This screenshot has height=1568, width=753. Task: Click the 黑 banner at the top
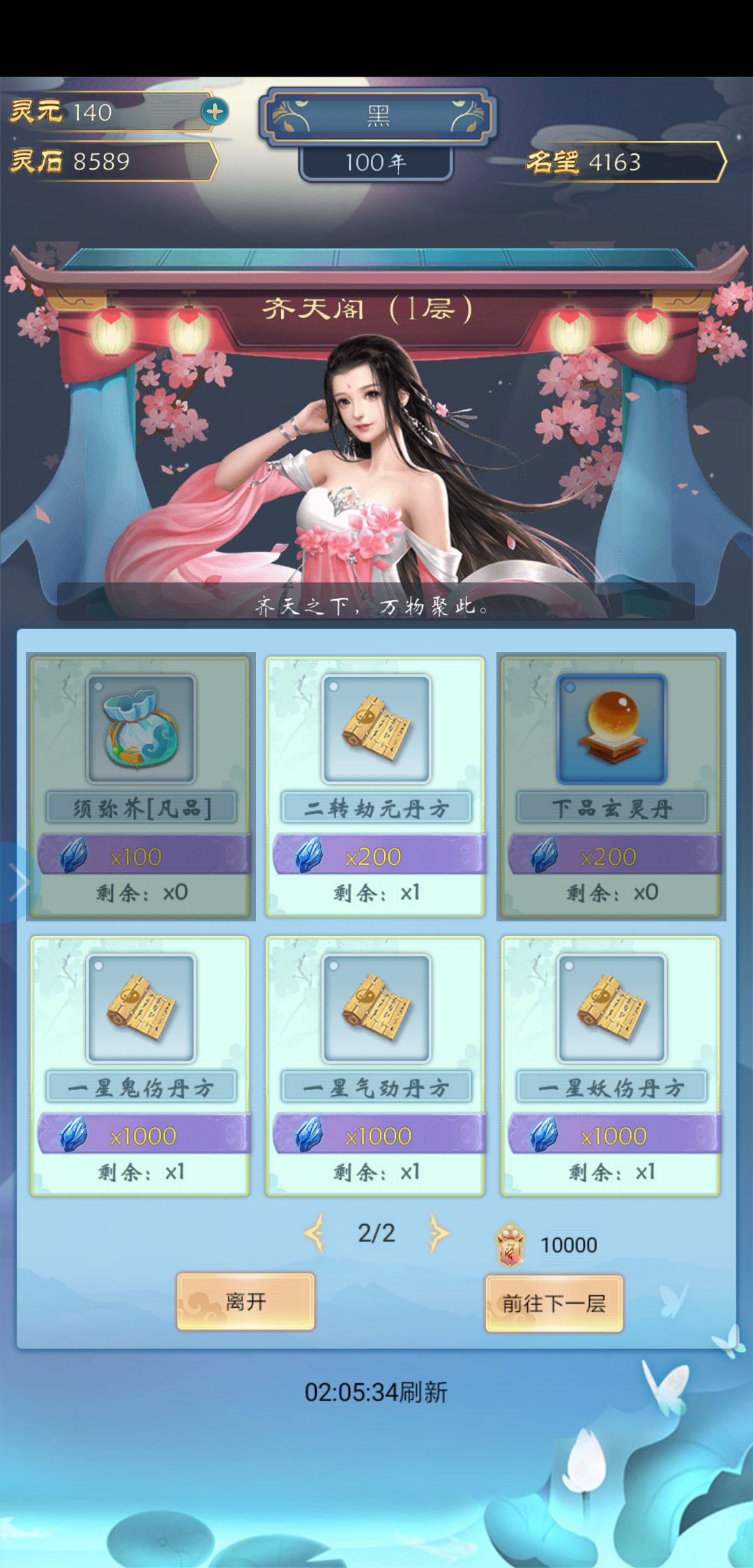(x=376, y=114)
